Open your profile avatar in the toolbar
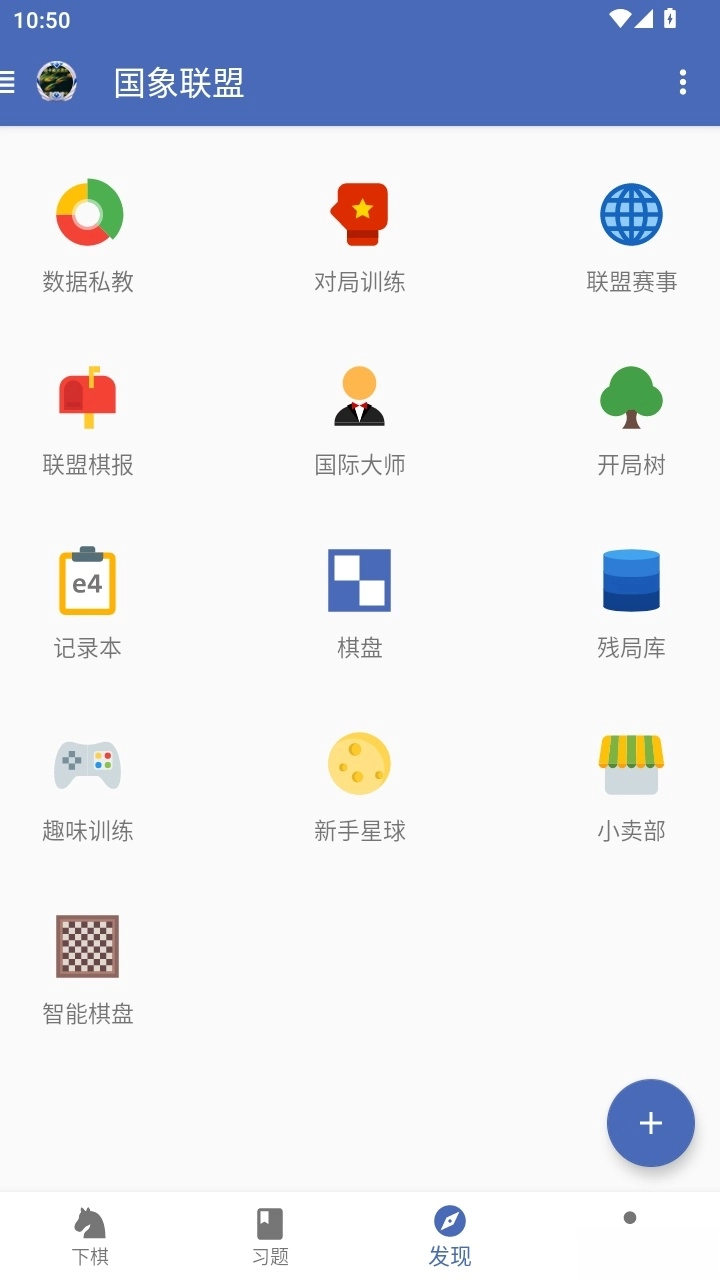The width and height of the screenshot is (720, 1280). 57,83
